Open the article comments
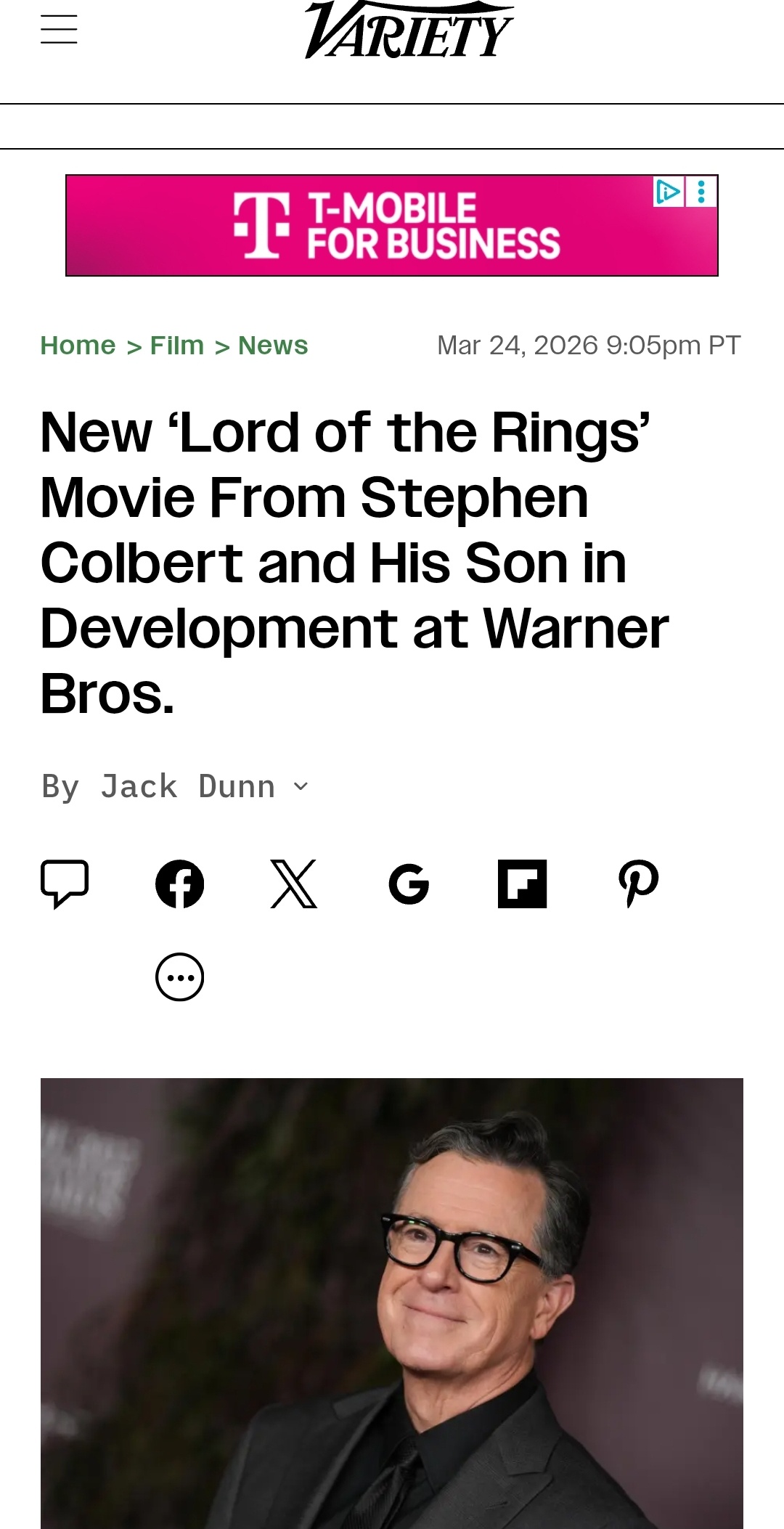The width and height of the screenshot is (784, 1529). [65, 884]
